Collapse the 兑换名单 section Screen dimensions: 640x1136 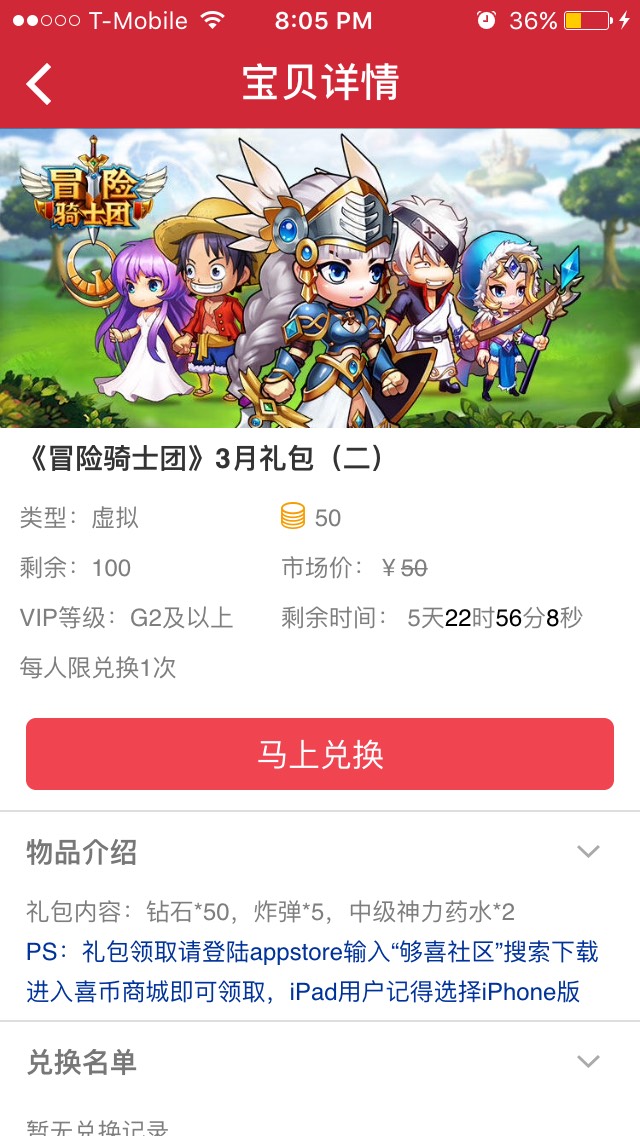click(588, 1061)
